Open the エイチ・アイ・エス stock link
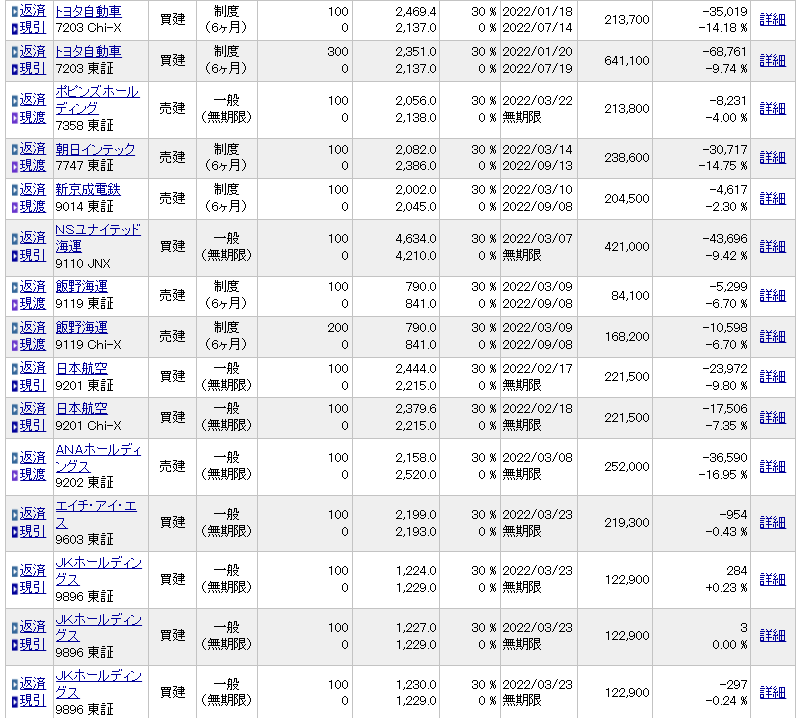This screenshot has width=796, height=718. click(95, 514)
